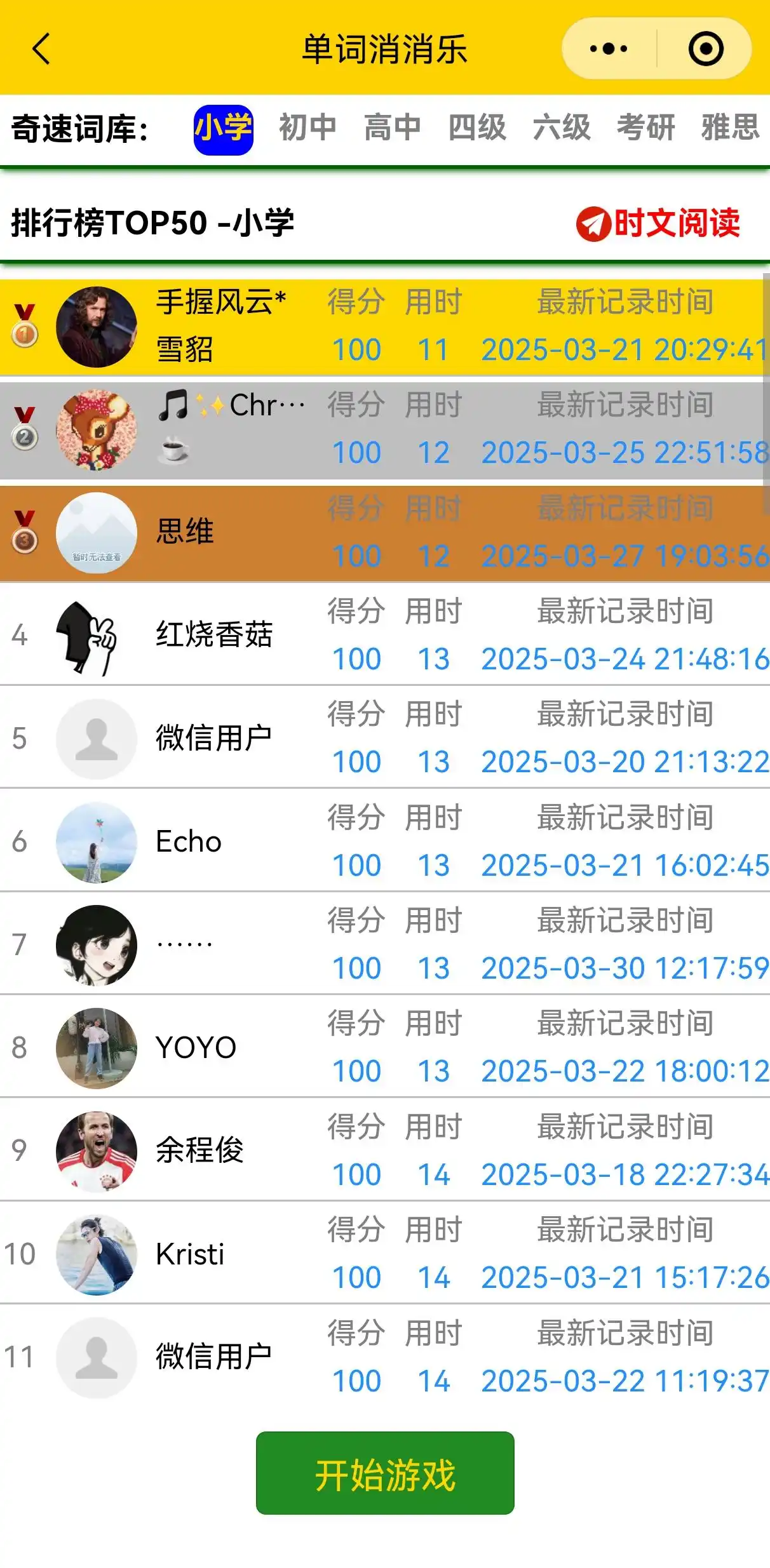Screen dimensions: 770x1568
Task: Close the mini program with circle button
Action: pyautogui.click(x=706, y=49)
